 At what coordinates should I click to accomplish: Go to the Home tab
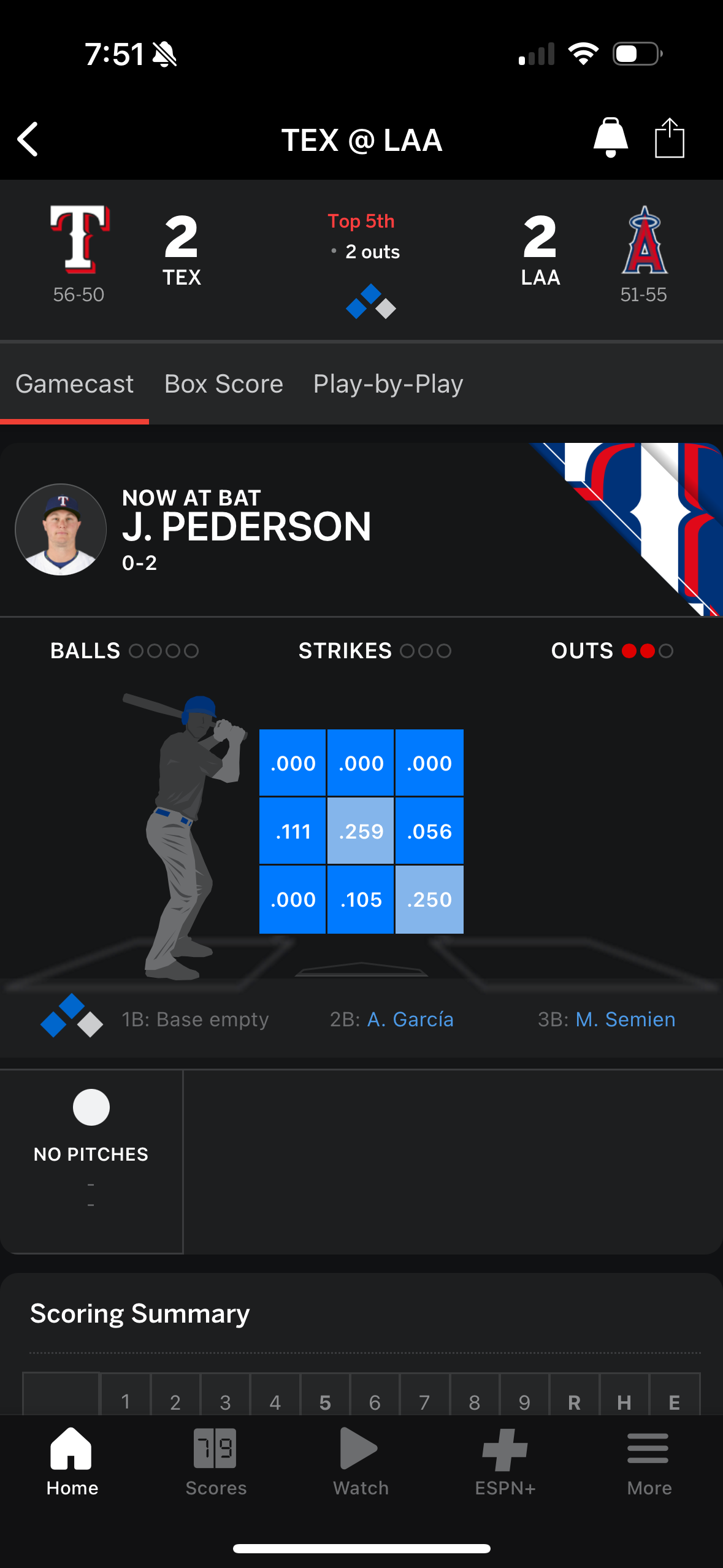72,1462
